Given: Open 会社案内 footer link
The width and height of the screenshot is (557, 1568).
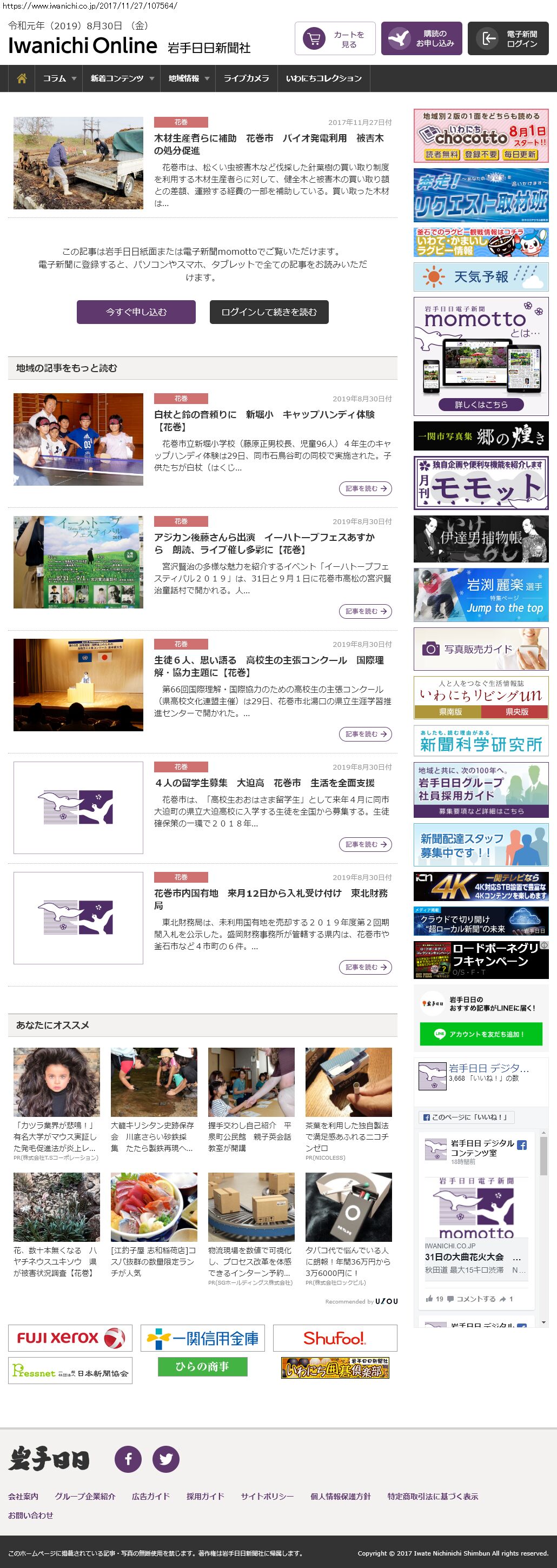Looking at the screenshot, I should pos(23,1496).
